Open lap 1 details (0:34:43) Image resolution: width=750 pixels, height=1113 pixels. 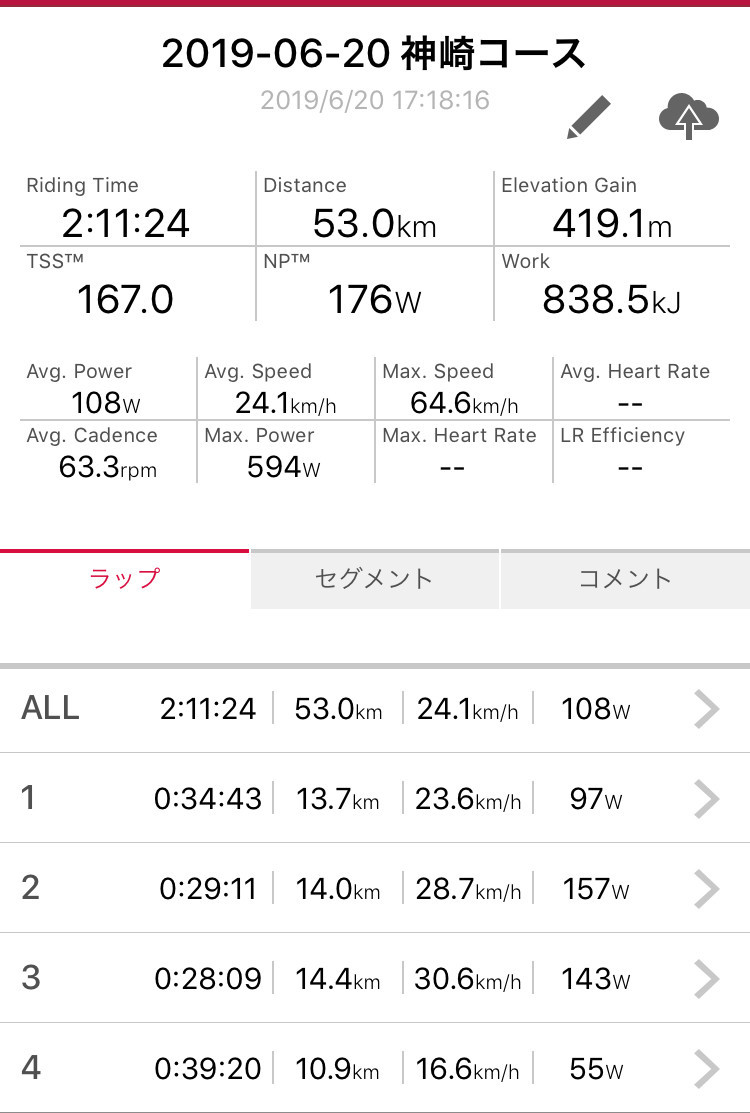click(375, 799)
